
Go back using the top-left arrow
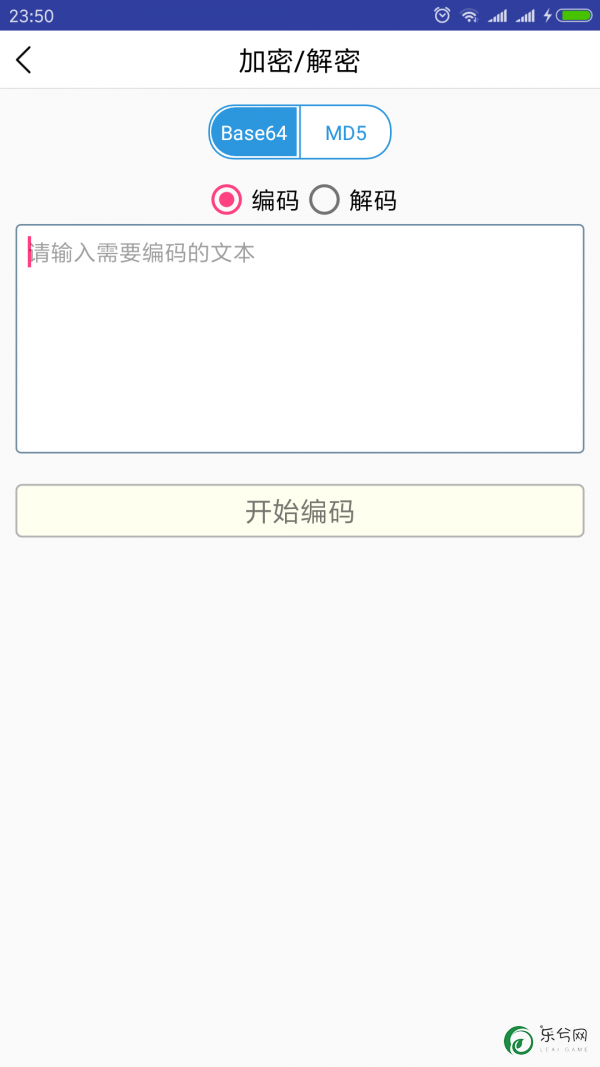pyautogui.click(x=24, y=60)
